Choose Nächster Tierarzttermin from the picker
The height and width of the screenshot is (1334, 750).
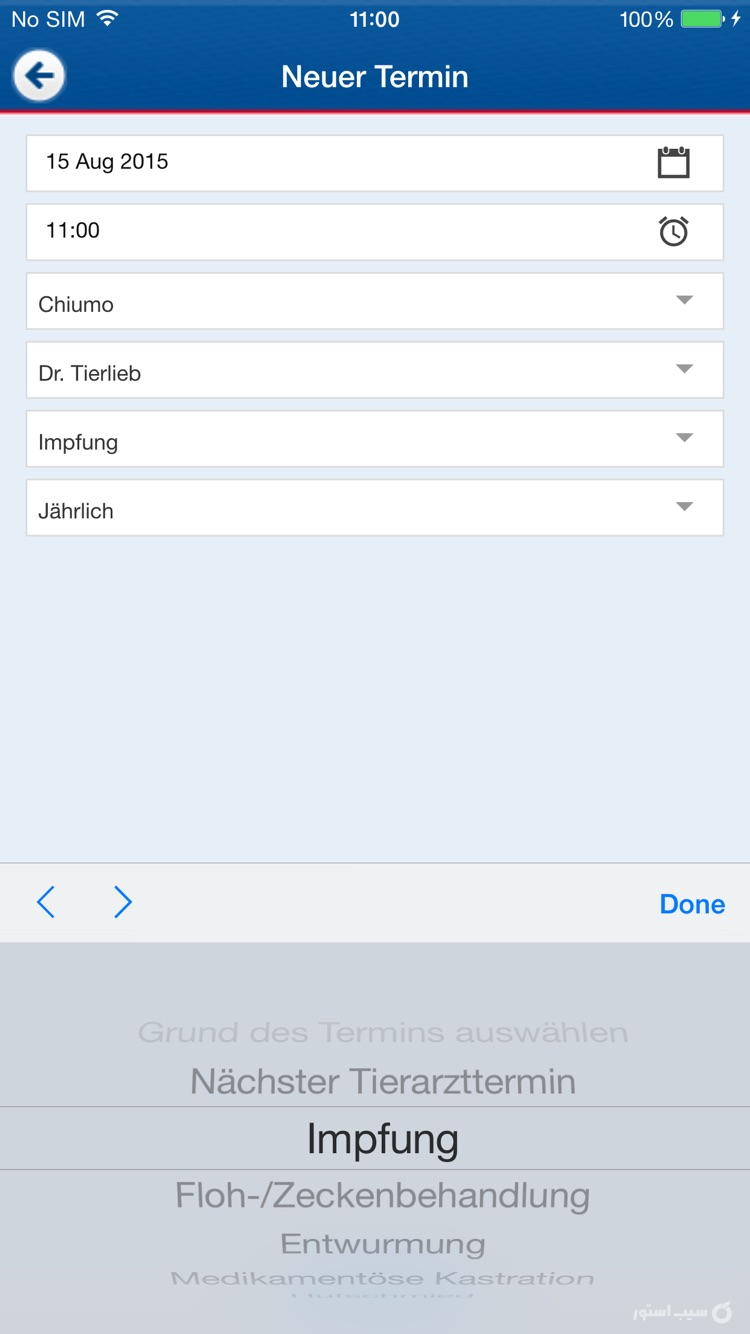coord(381,1081)
